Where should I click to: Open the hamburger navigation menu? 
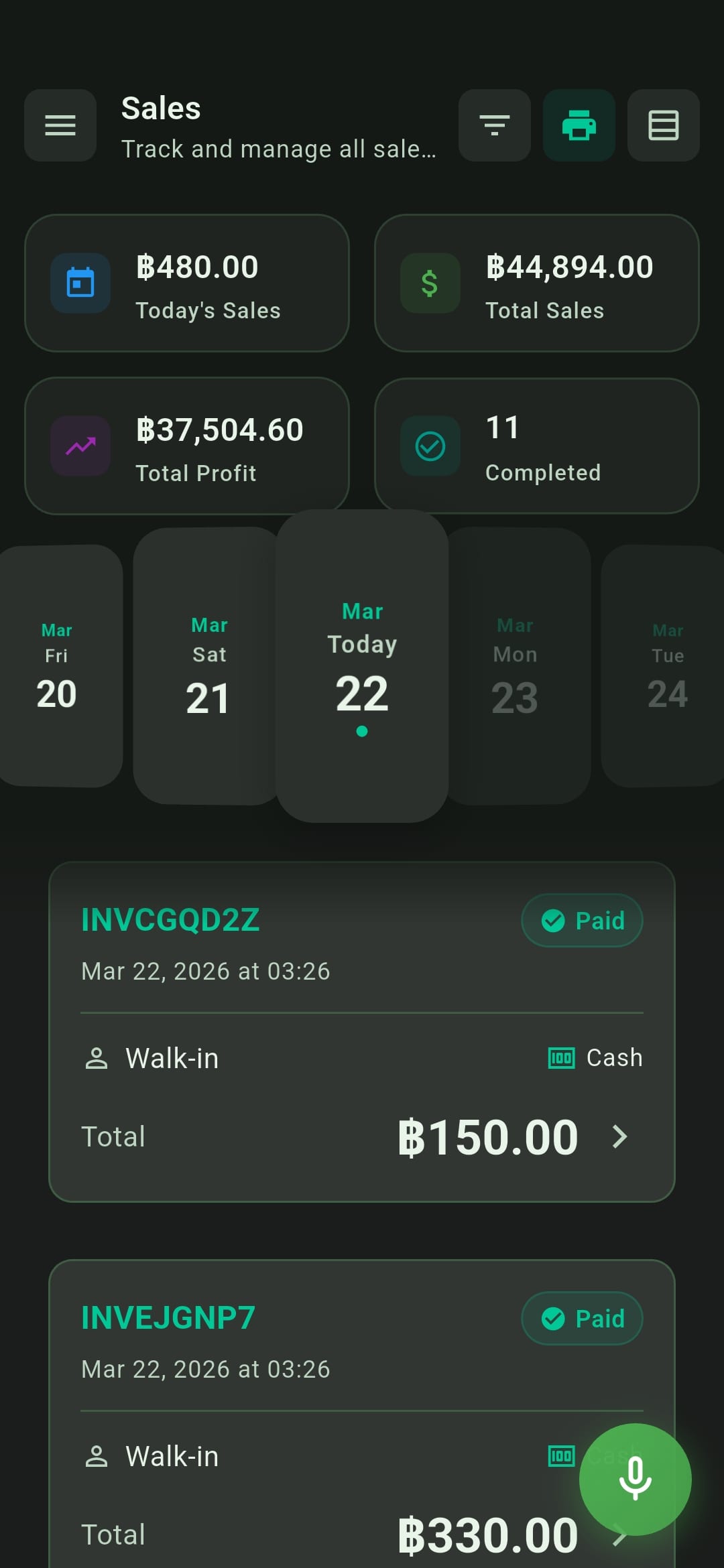pyautogui.click(x=60, y=125)
